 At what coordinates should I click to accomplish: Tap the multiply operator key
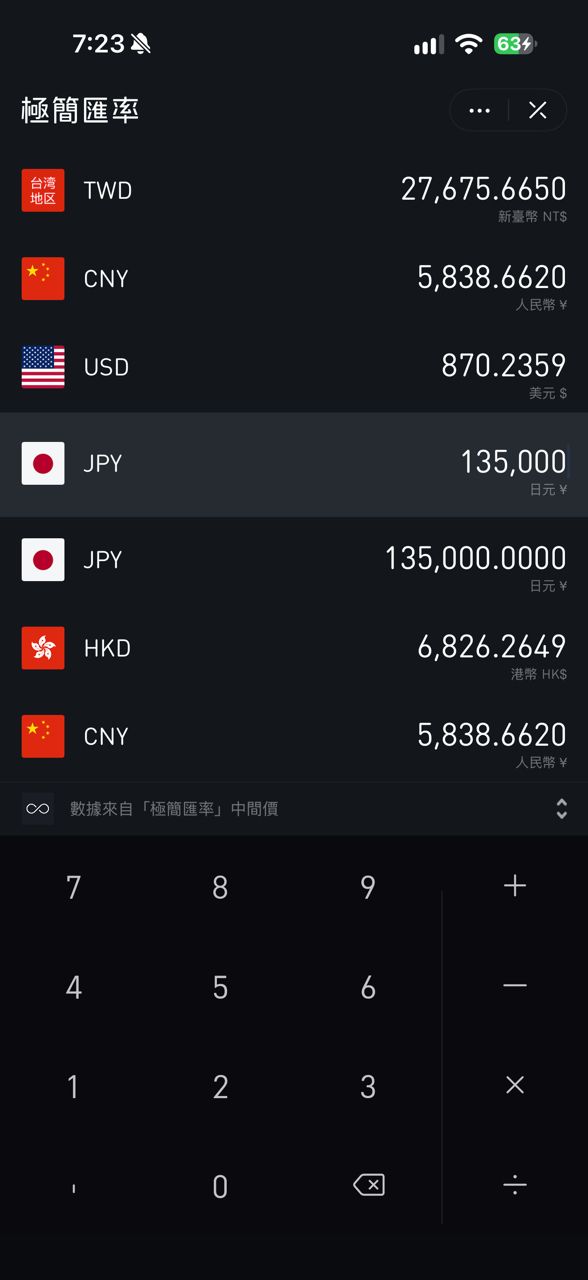pos(515,1085)
